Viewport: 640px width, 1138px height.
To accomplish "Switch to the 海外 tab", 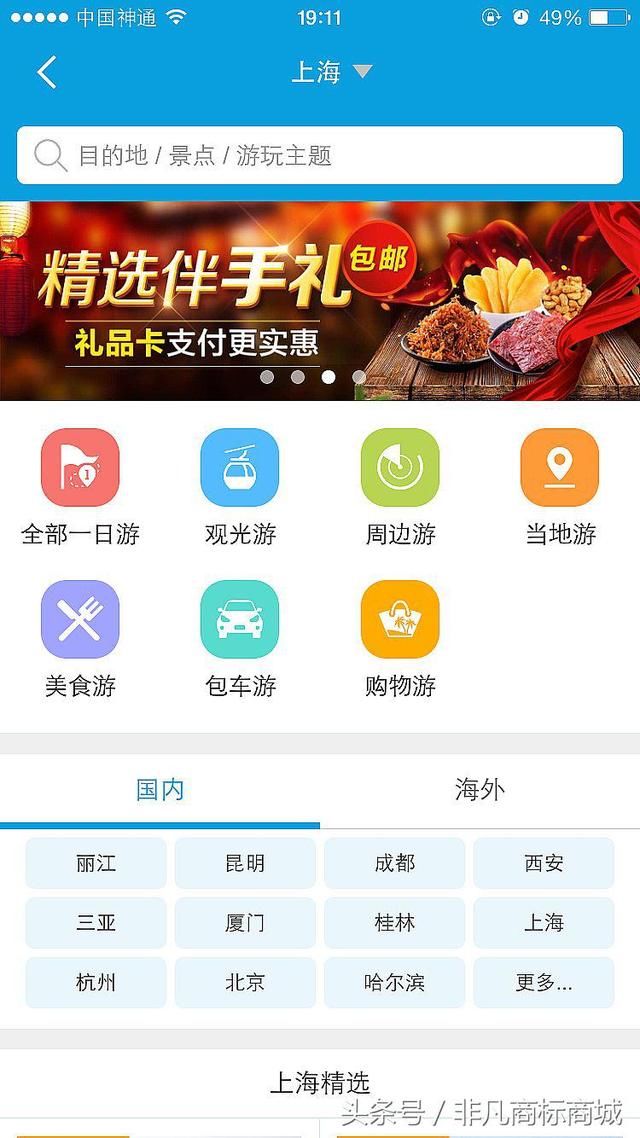I will tap(480, 790).
